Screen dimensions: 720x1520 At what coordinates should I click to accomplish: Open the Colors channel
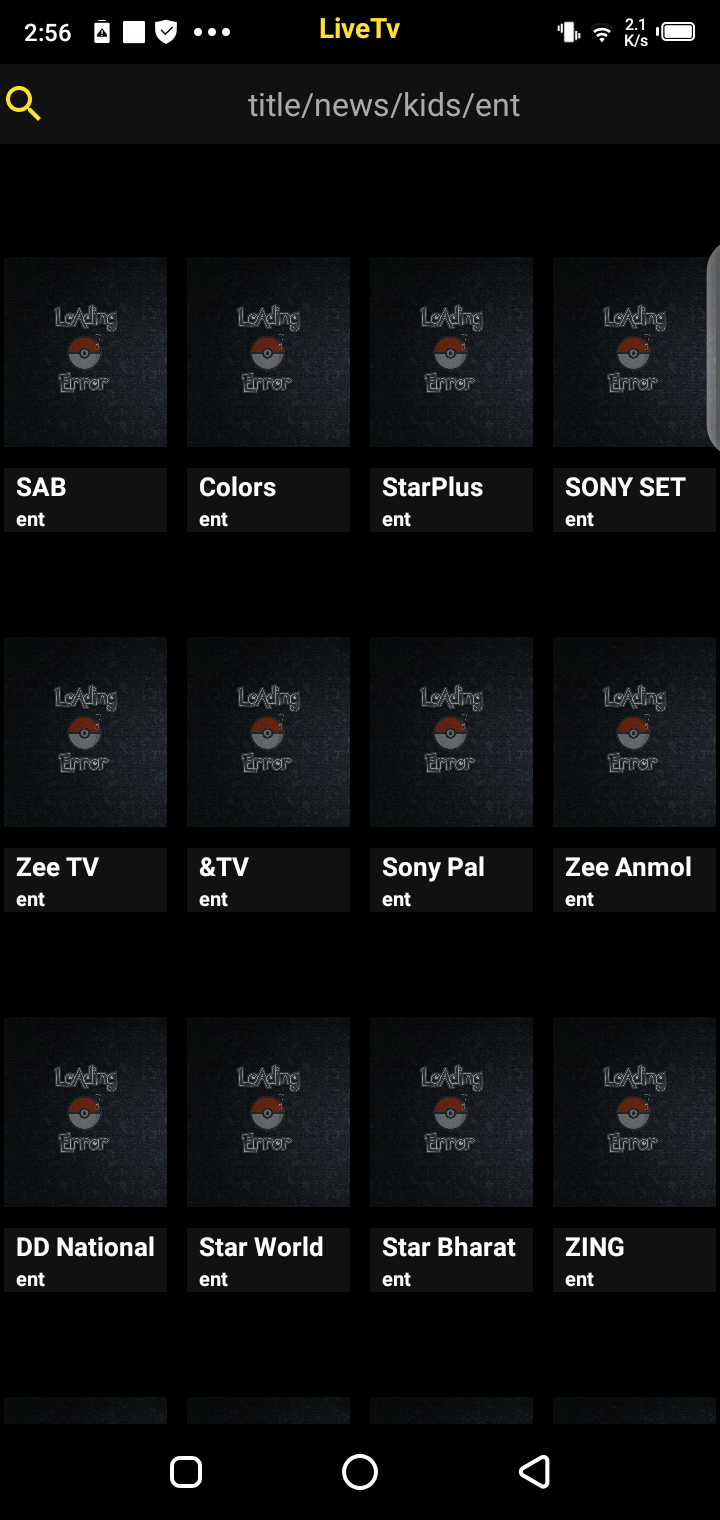click(x=268, y=352)
